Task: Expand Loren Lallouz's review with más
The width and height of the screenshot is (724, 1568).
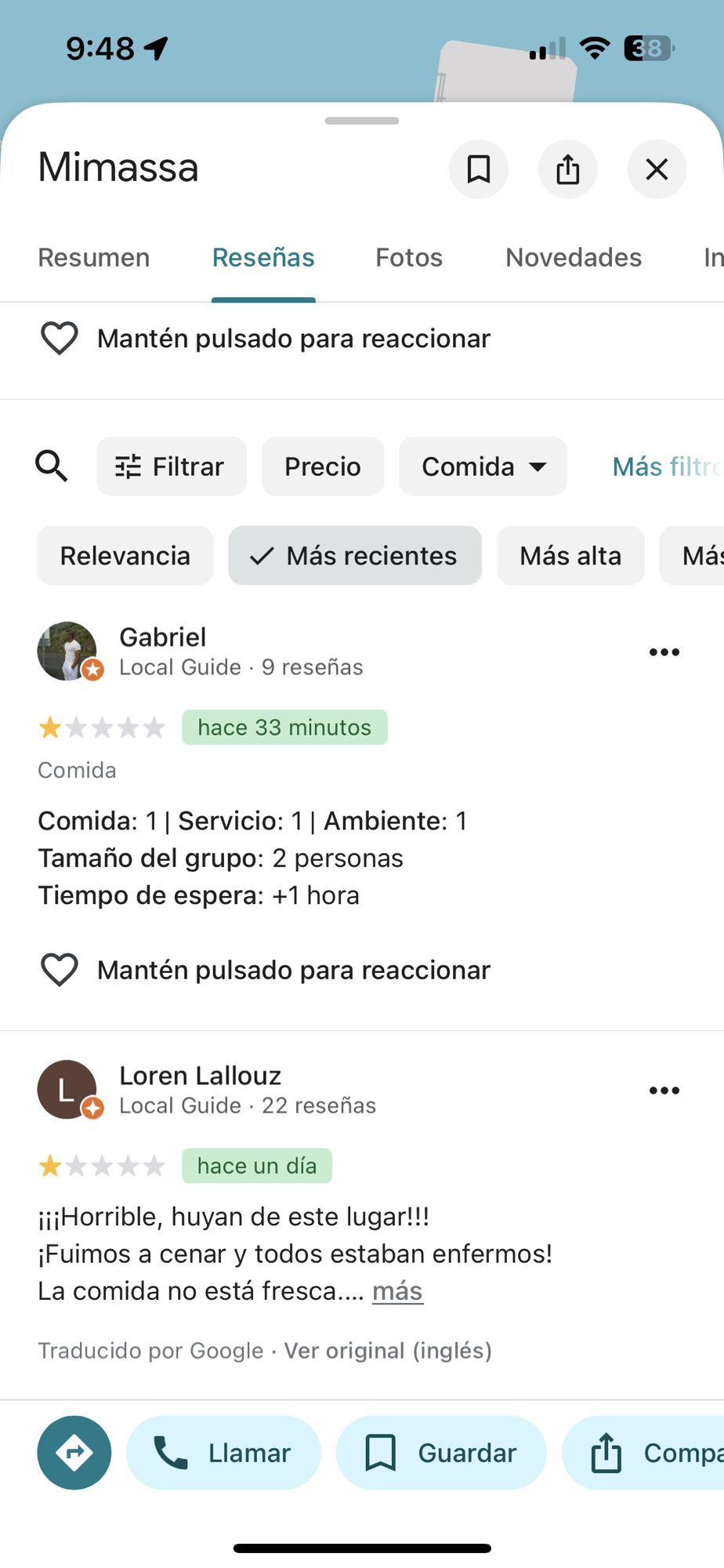Action: pyautogui.click(x=397, y=1291)
